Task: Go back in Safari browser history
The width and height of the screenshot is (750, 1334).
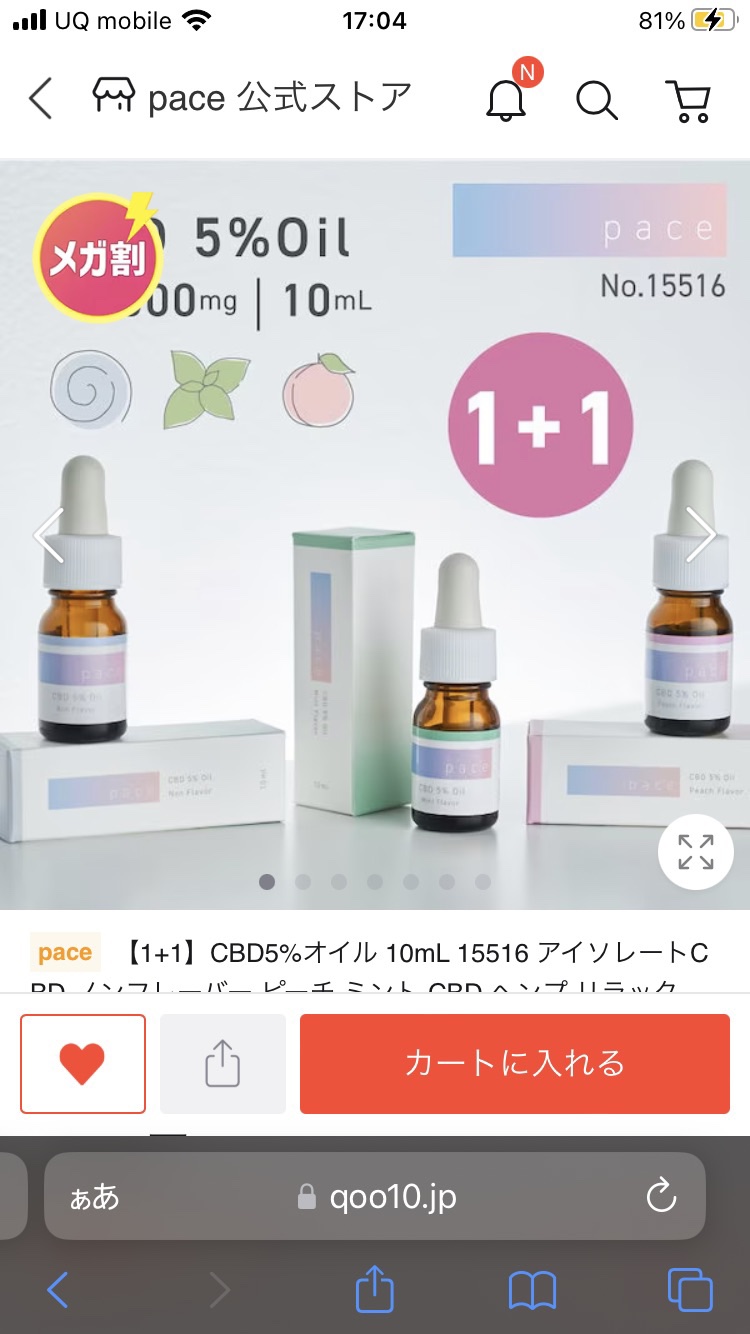Action: pyautogui.click(x=58, y=1291)
